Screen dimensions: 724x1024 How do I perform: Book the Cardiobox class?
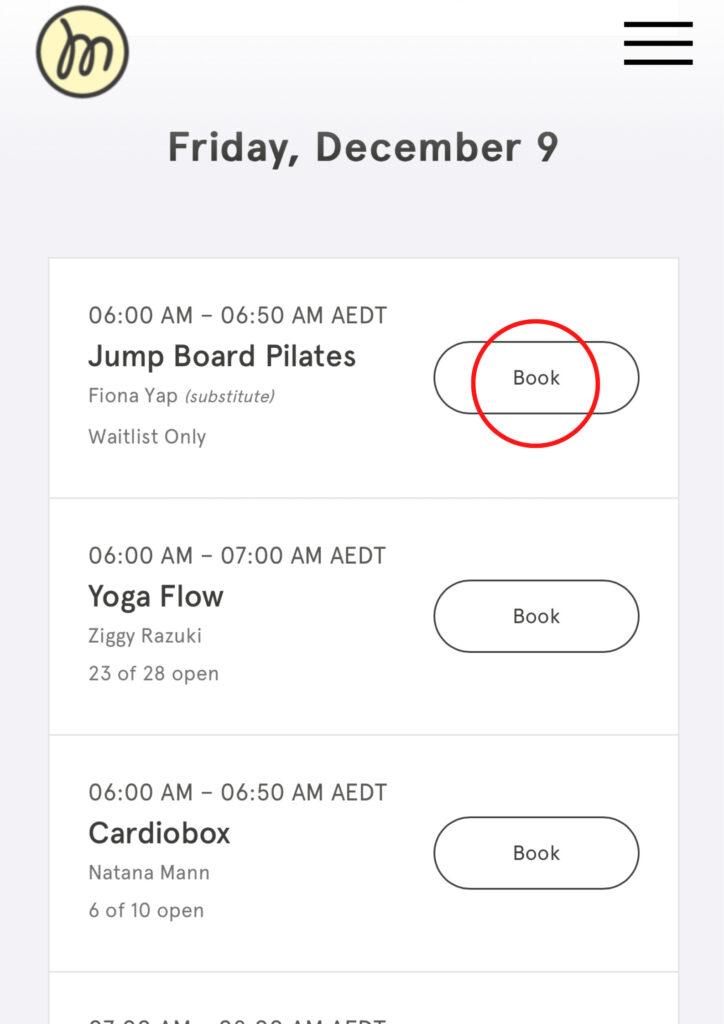536,853
